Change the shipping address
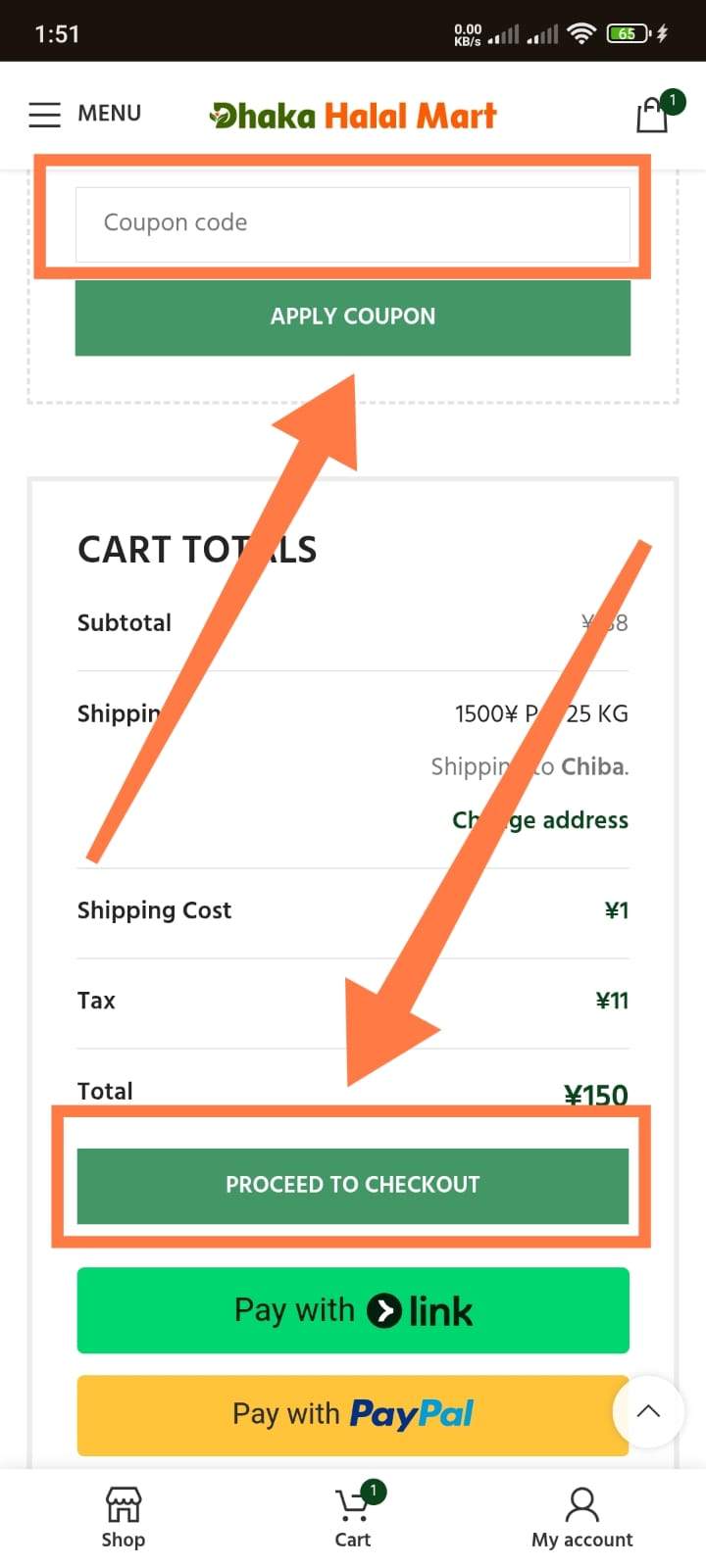This screenshot has width=706, height=1568. pyautogui.click(x=540, y=819)
